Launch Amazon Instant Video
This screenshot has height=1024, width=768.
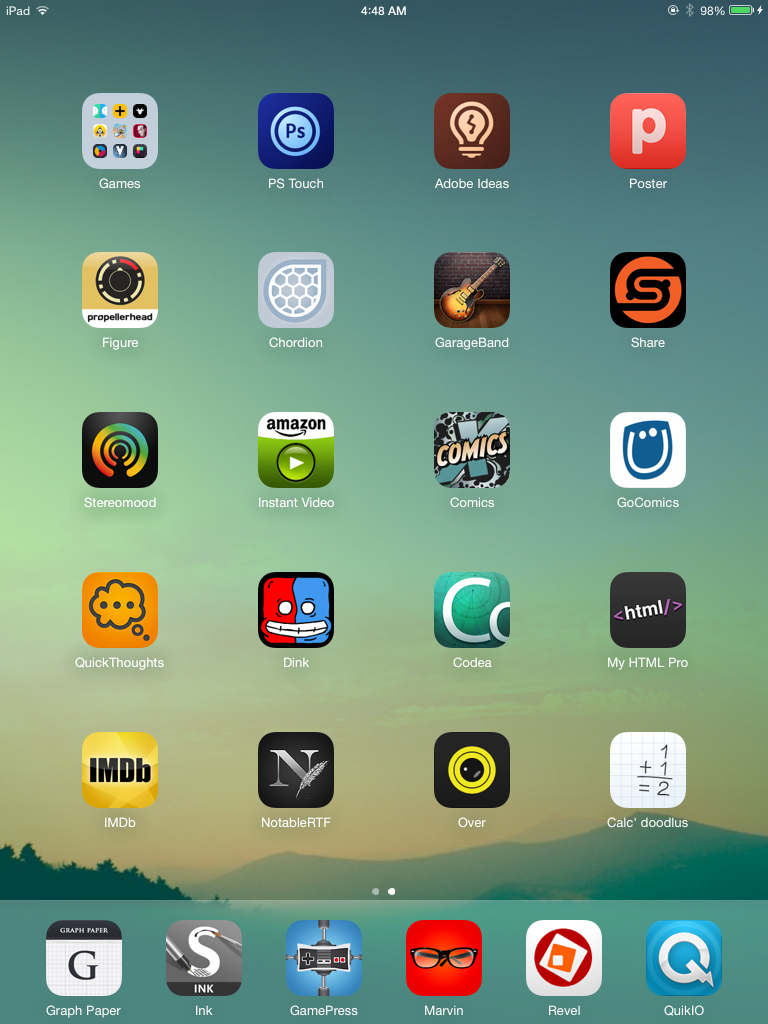[x=296, y=450]
